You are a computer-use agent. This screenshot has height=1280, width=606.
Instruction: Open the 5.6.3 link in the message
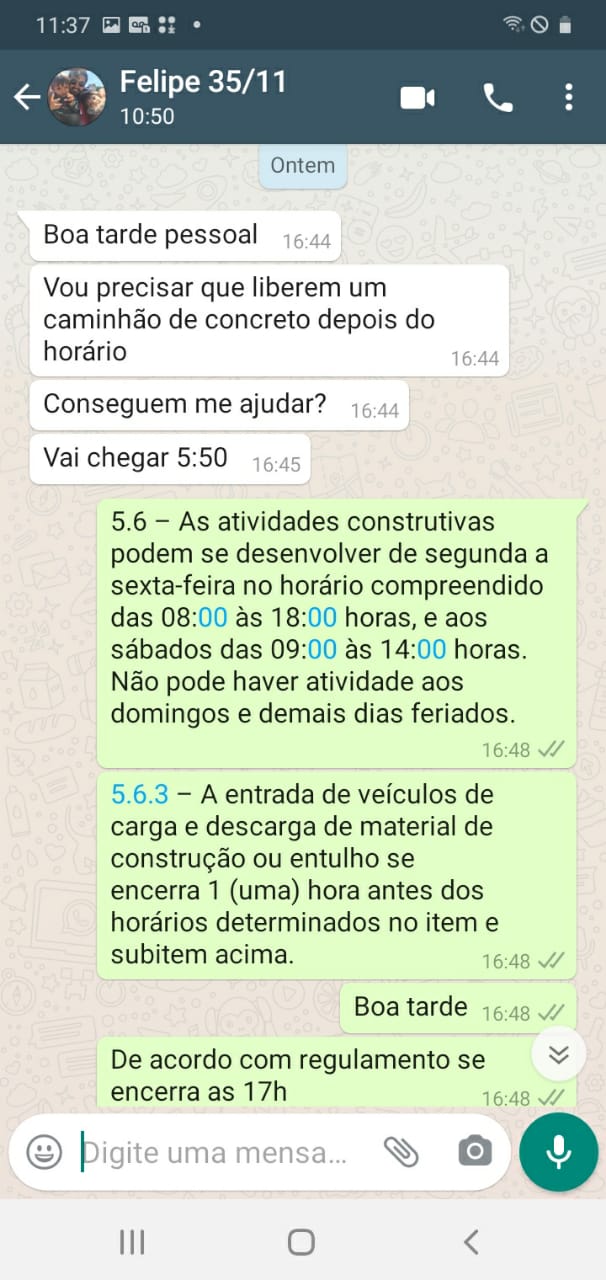(139, 795)
